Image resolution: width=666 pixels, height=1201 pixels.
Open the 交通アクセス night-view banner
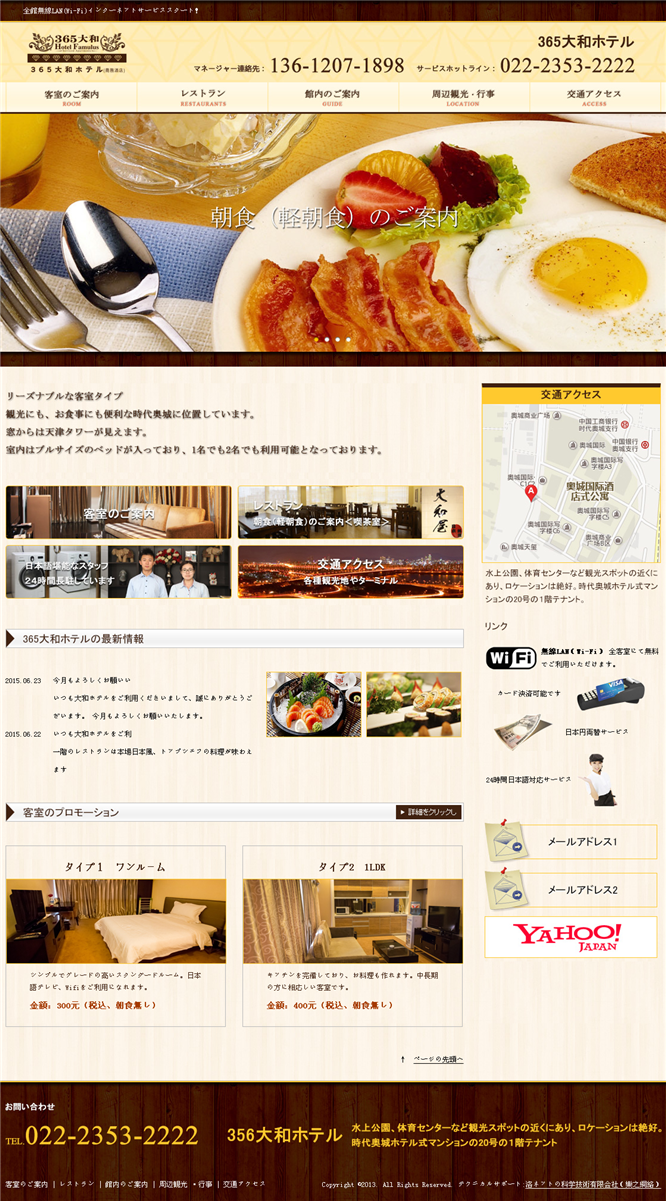tap(350, 572)
